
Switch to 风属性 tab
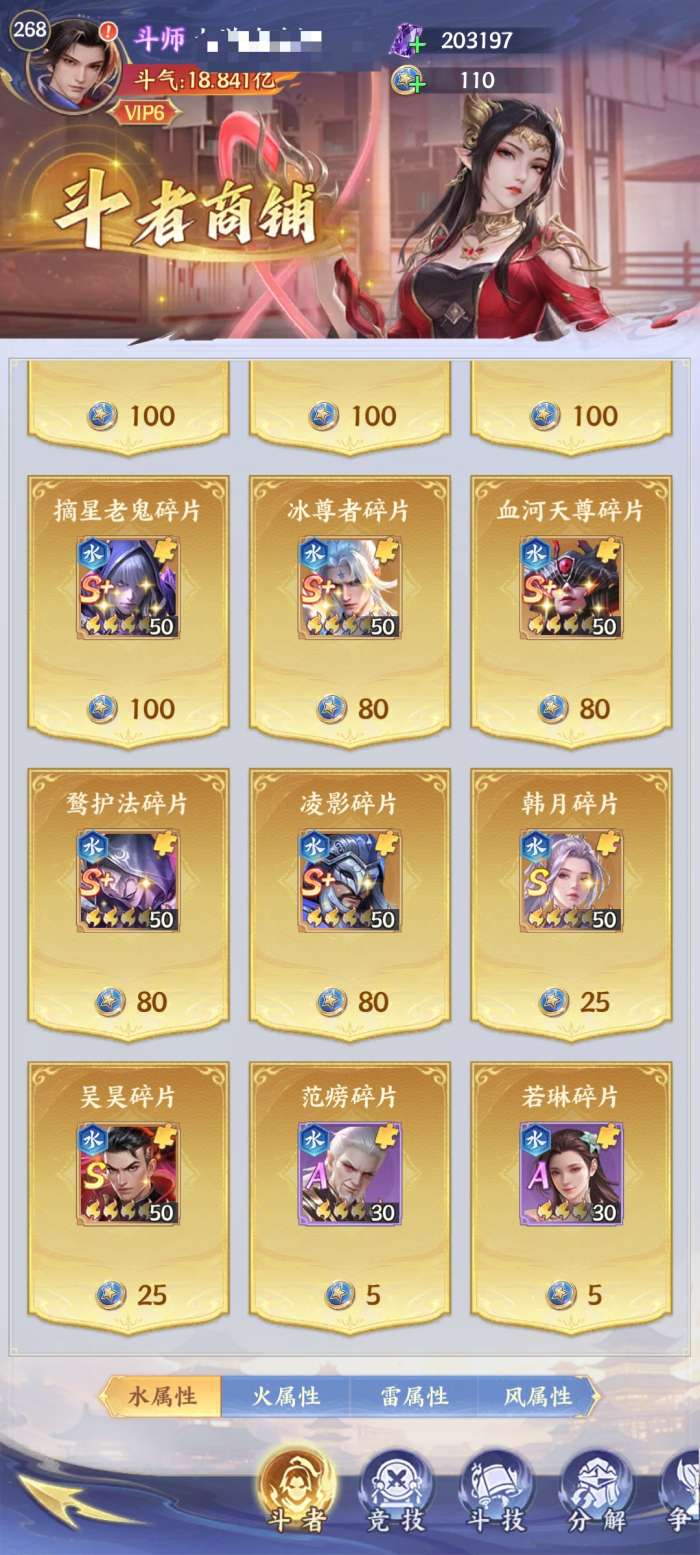click(x=538, y=1396)
